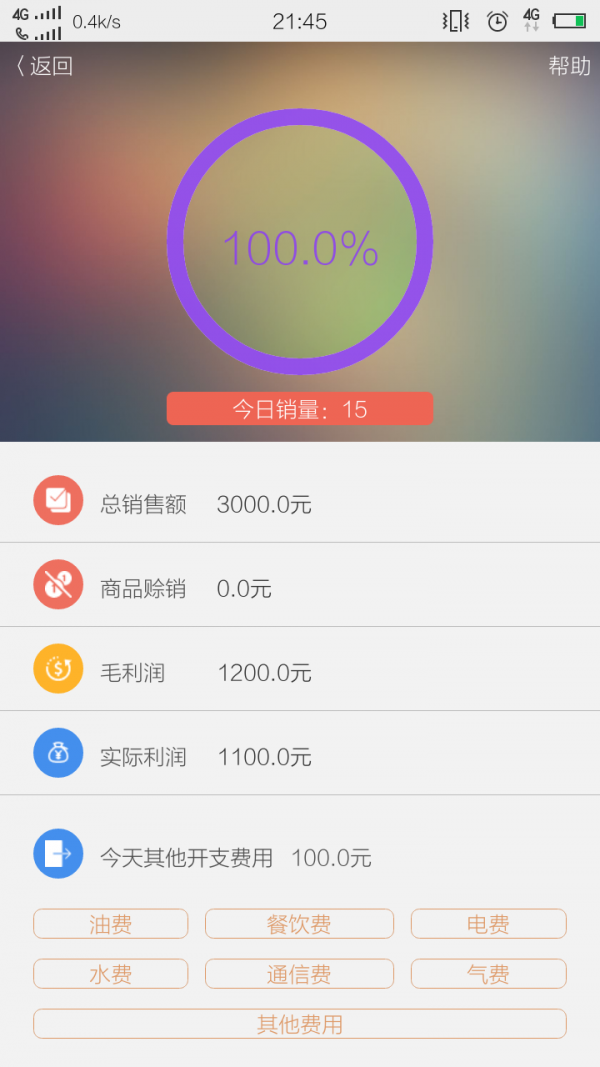Viewport: 600px width, 1067px height.
Task: Select the 餐饮费 expense chip
Action: click(x=299, y=924)
